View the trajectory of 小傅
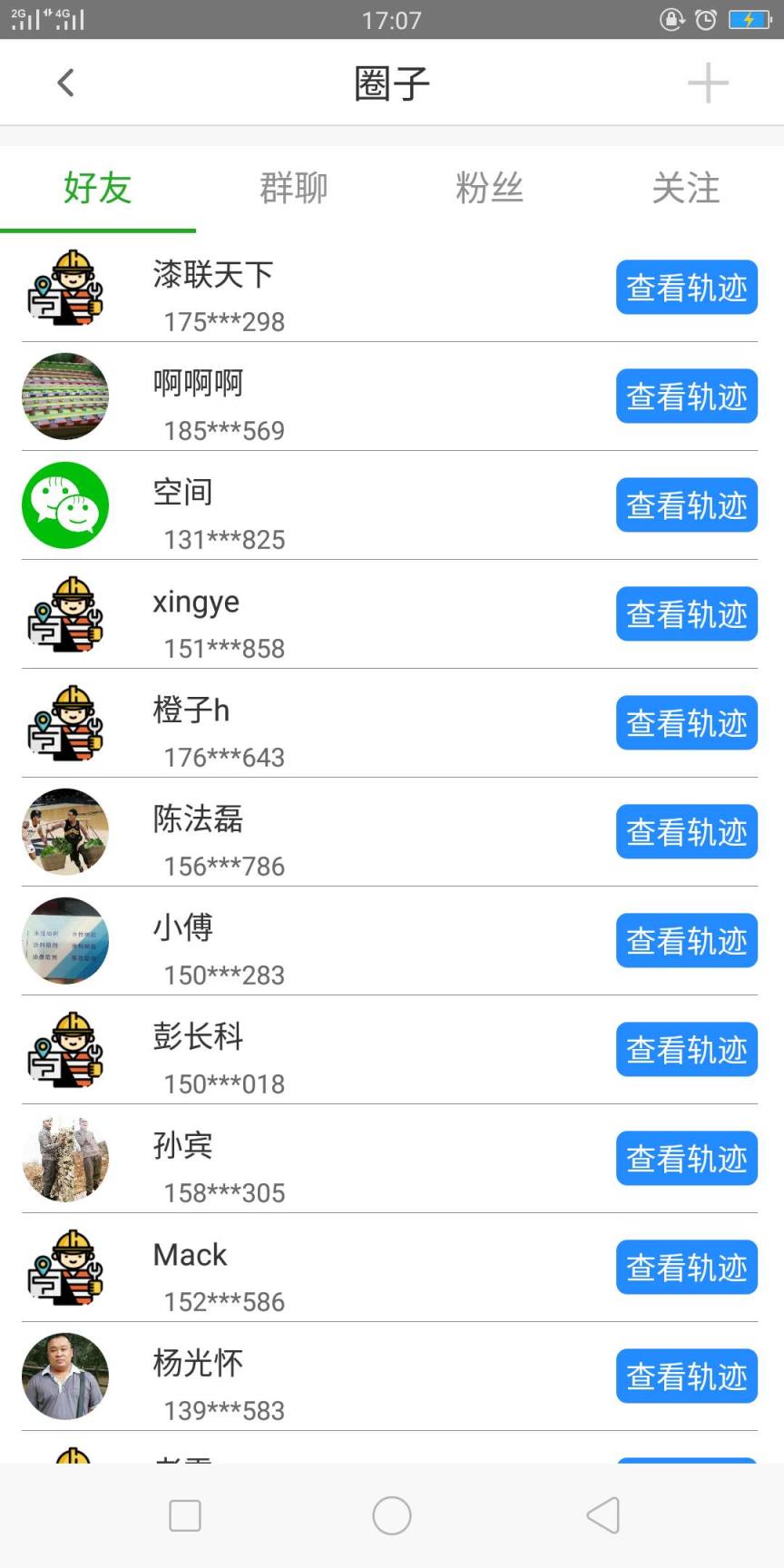Viewport: 784px width, 1568px height. click(x=687, y=941)
